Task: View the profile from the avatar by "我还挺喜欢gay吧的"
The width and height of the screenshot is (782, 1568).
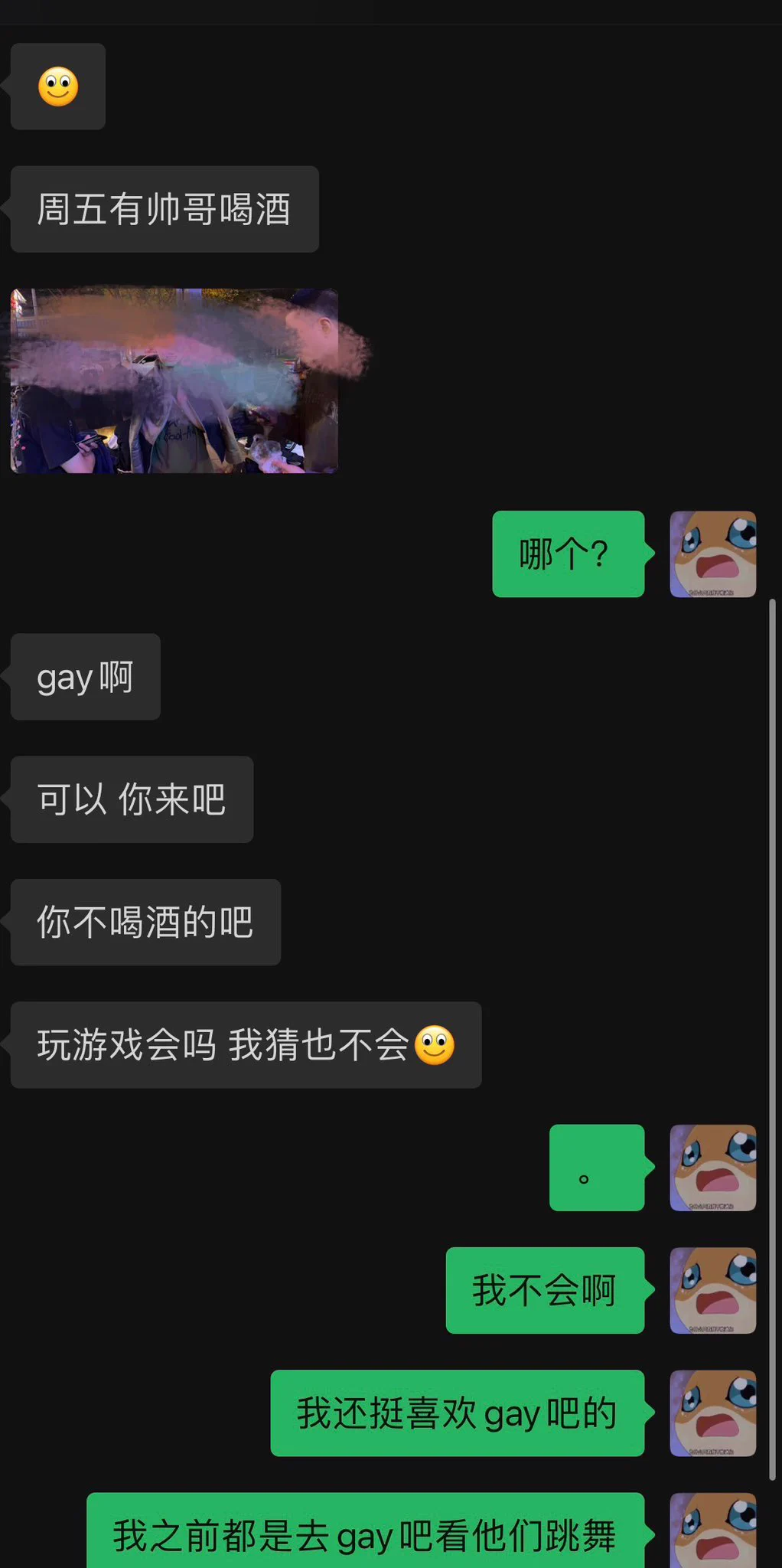Action: 712,1413
